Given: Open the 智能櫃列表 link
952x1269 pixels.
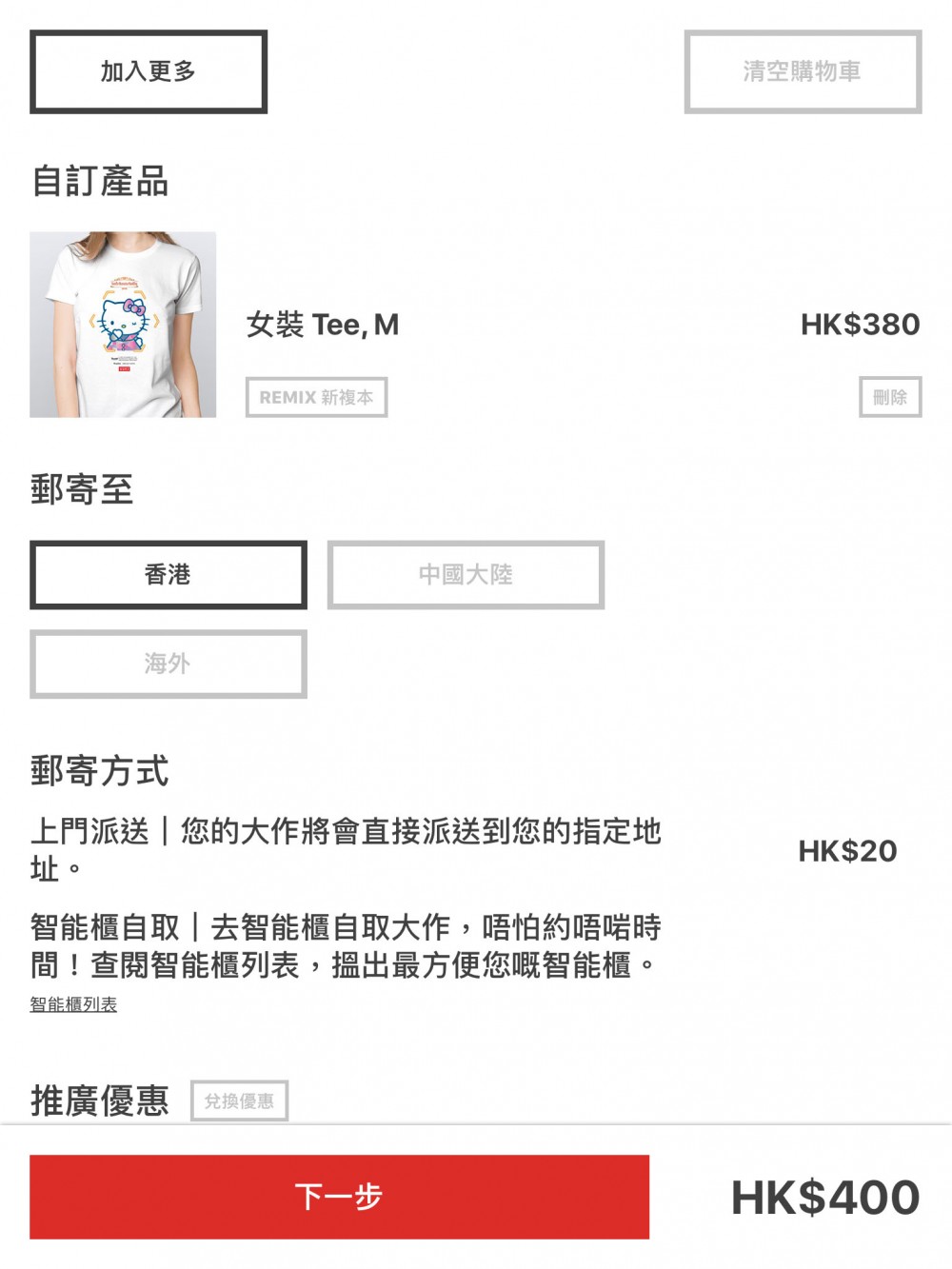Looking at the screenshot, I should coord(73,1004).
